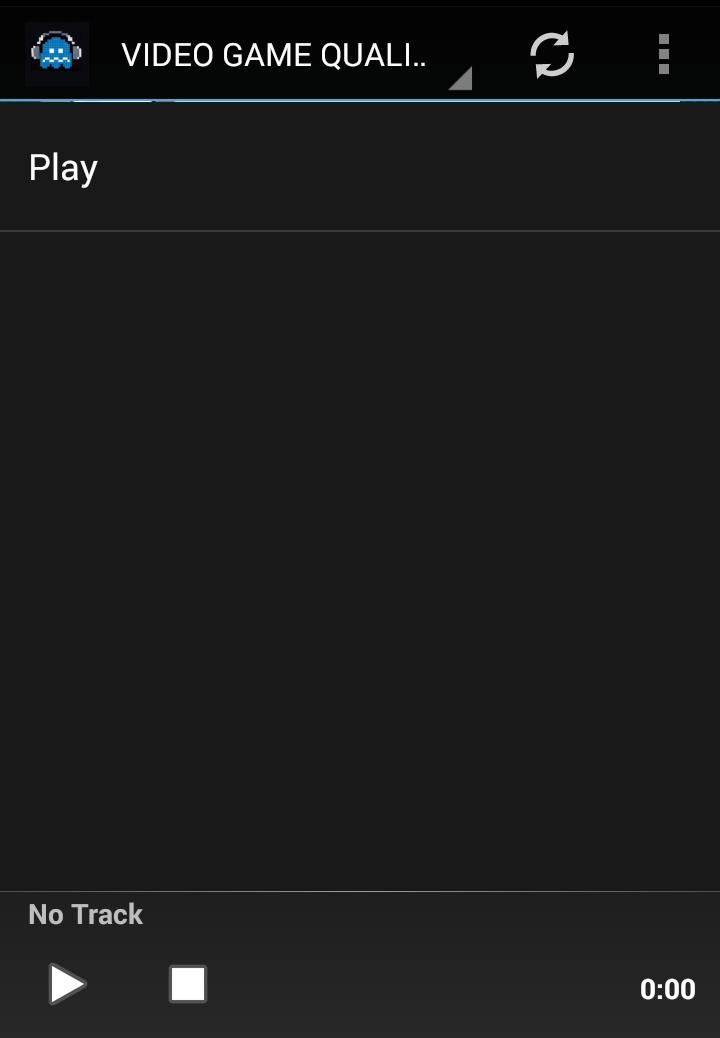The image size is (720, 1038).
Task: Tap the three-dot menu icon
Action: 663,55
